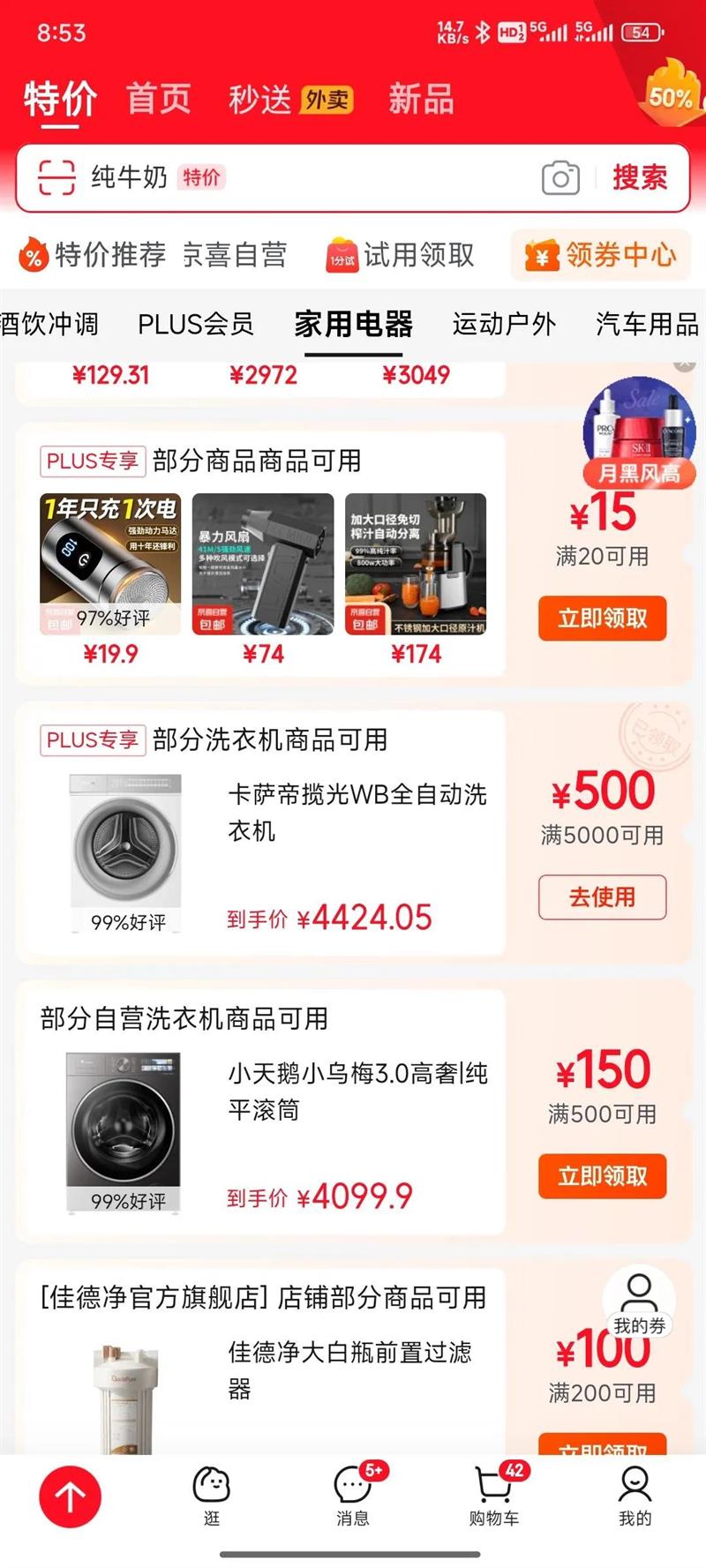Viewport: 706px width, 1568px height.
Task: Tap the red 搜索 button
Action: tap(640, 178)
